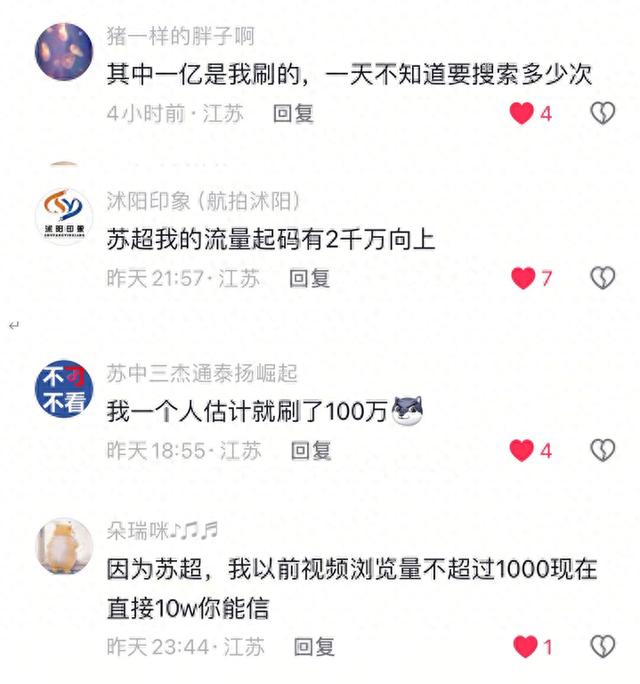Image resolution: width=640 pixels, height=684 pixels.
Task: Reply to 苏中三杰通泰扬崛起's comment
Action: (x=311, y=451)
